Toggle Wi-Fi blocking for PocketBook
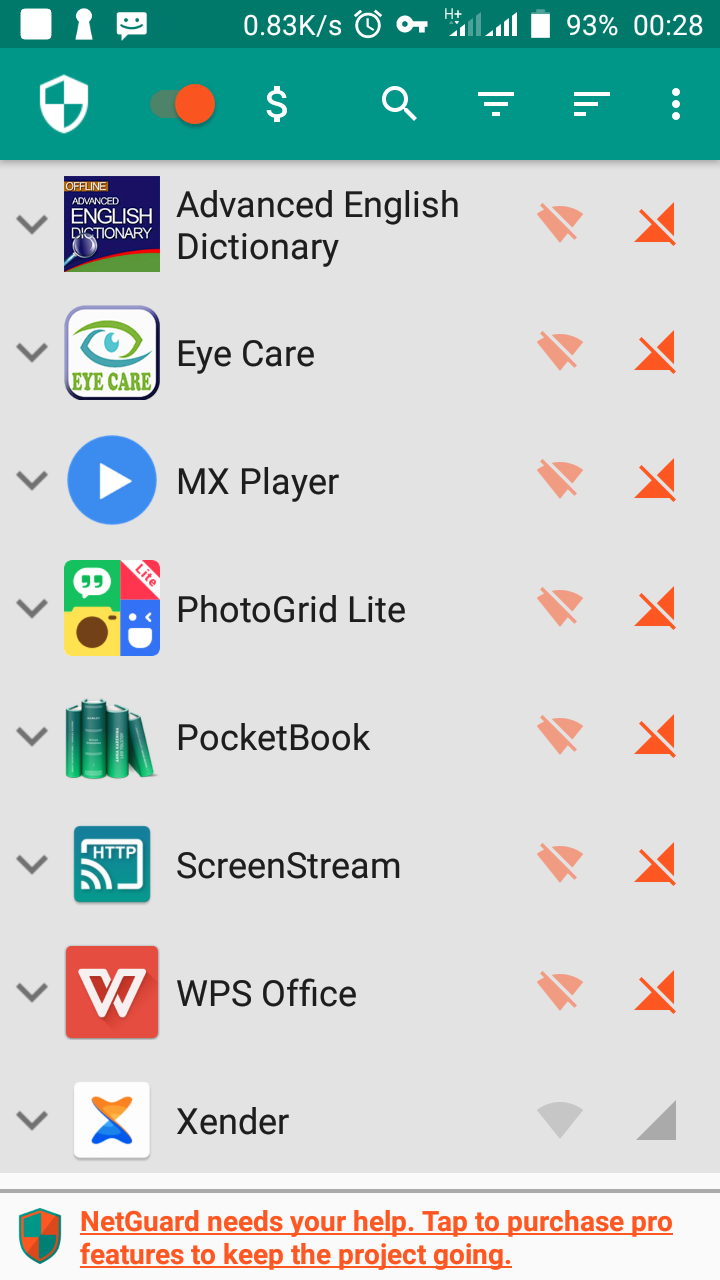Image resolution: width=720 pixels, height=1280 pixels. 560,737
